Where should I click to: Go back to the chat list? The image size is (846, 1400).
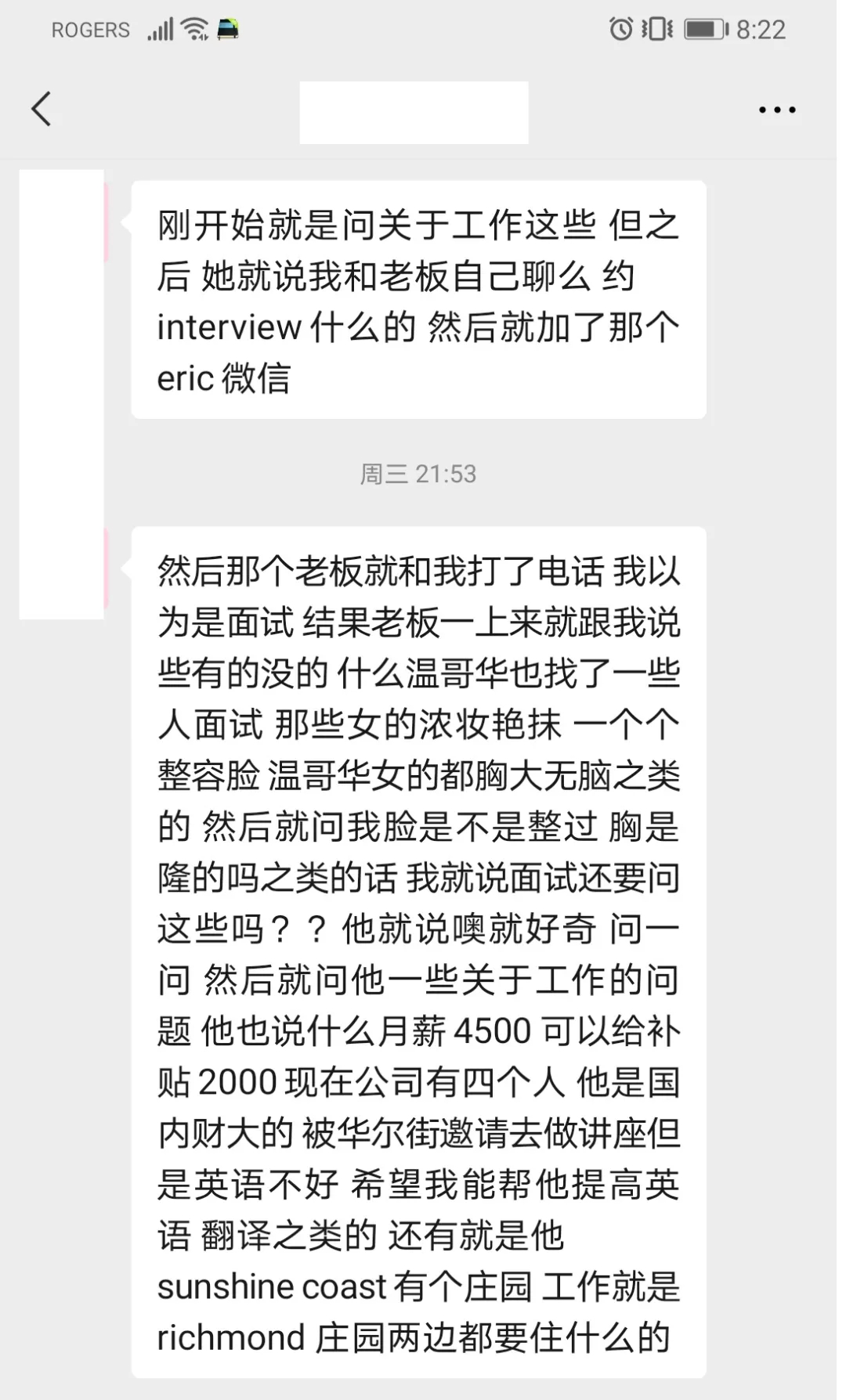tap(42, 109)
